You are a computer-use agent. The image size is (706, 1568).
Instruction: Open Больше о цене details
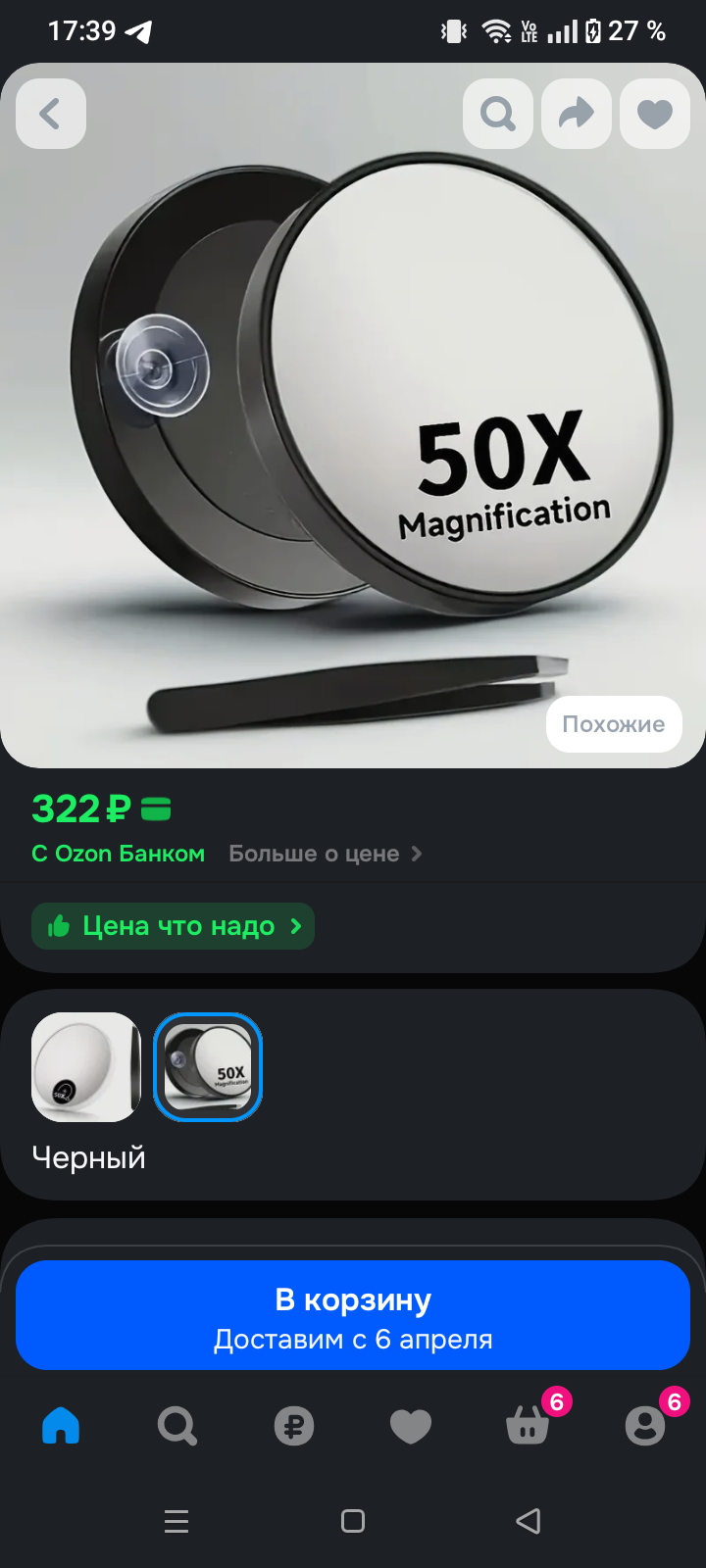pyautogui.click(x=325, y=854)
